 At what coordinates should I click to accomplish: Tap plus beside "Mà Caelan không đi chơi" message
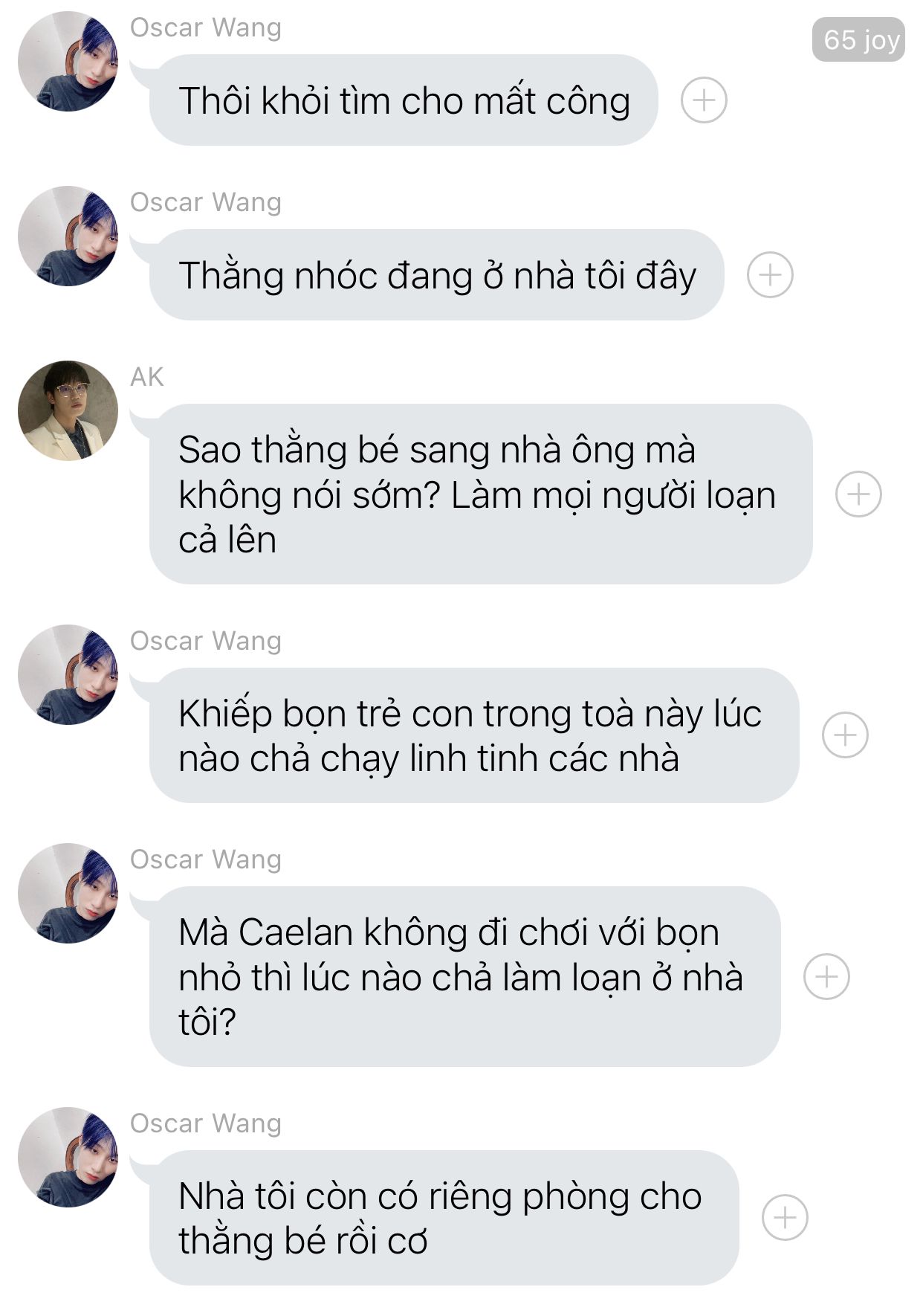click(x=826, y=976)
